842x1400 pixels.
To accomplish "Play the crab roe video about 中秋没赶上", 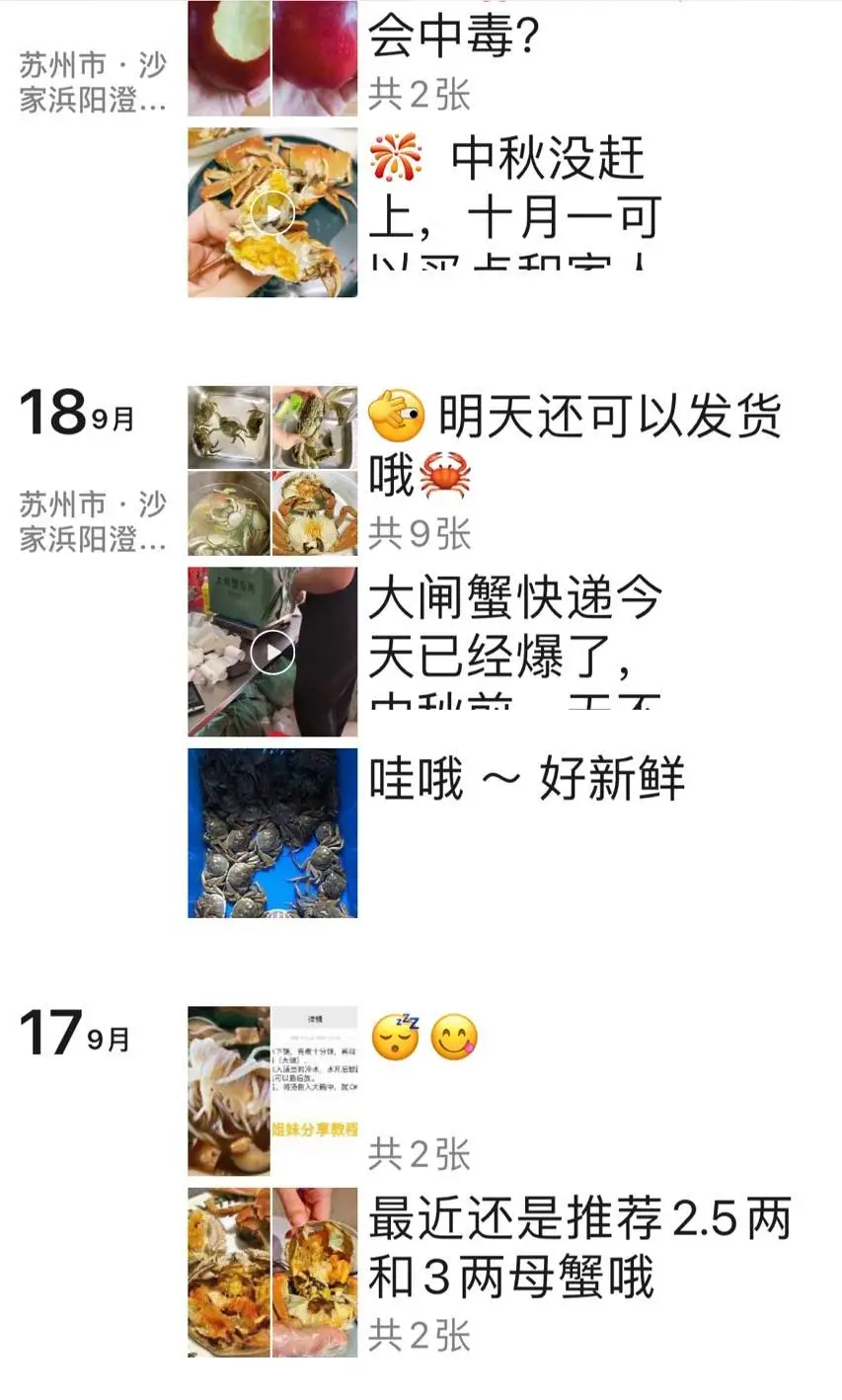I will (x=272, y=212).
